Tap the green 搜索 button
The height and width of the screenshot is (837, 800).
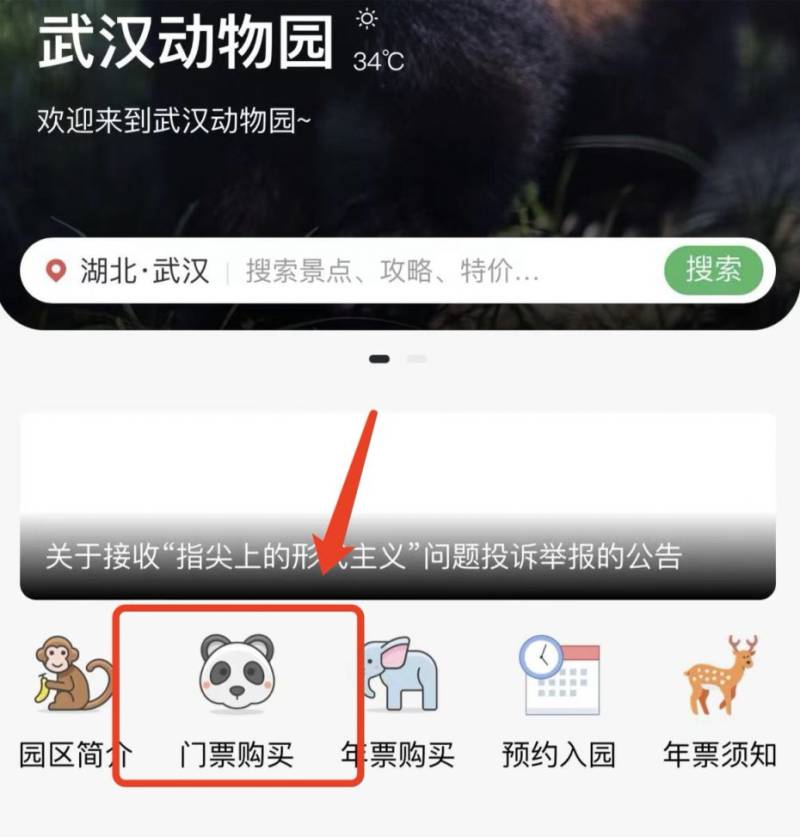tap(713, 269)
